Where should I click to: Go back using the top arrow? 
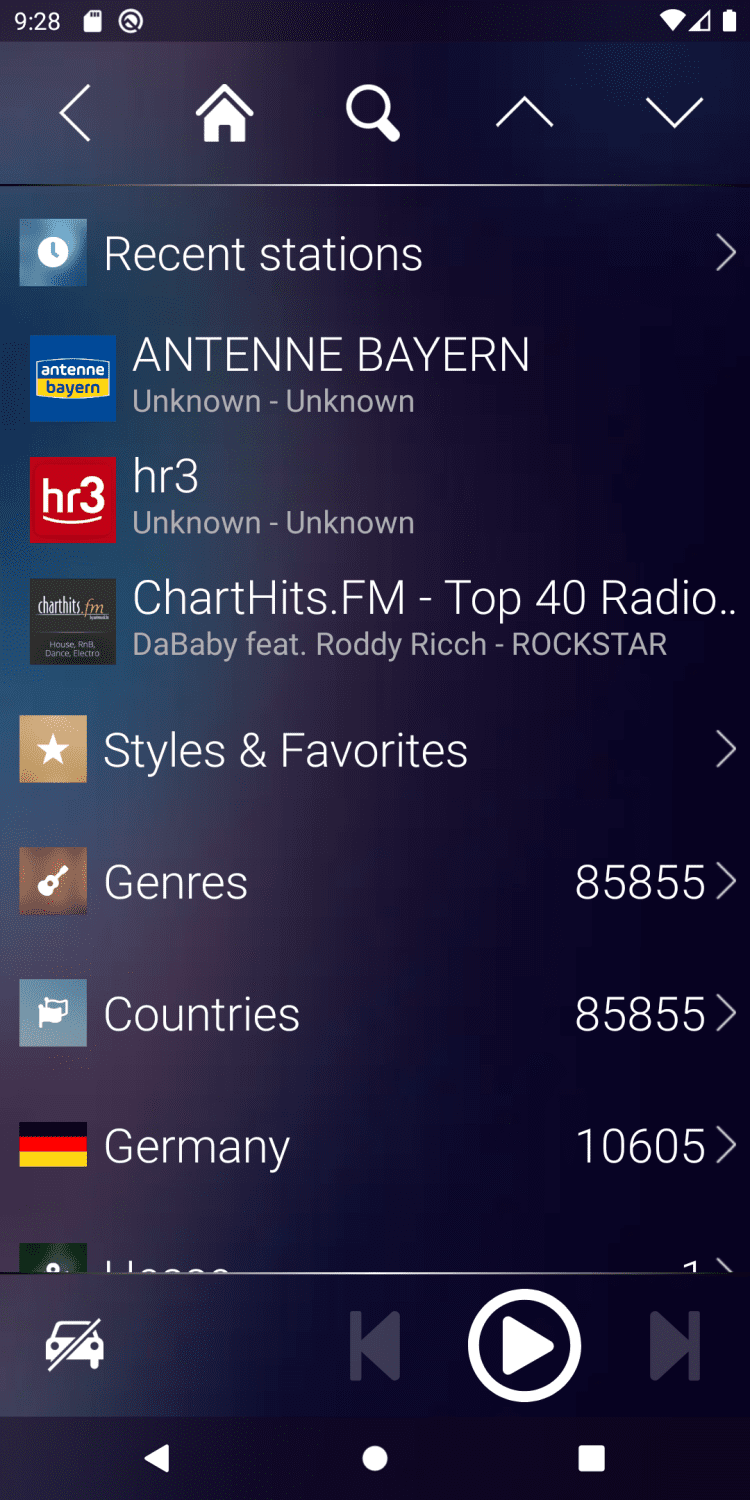(75, 113)
